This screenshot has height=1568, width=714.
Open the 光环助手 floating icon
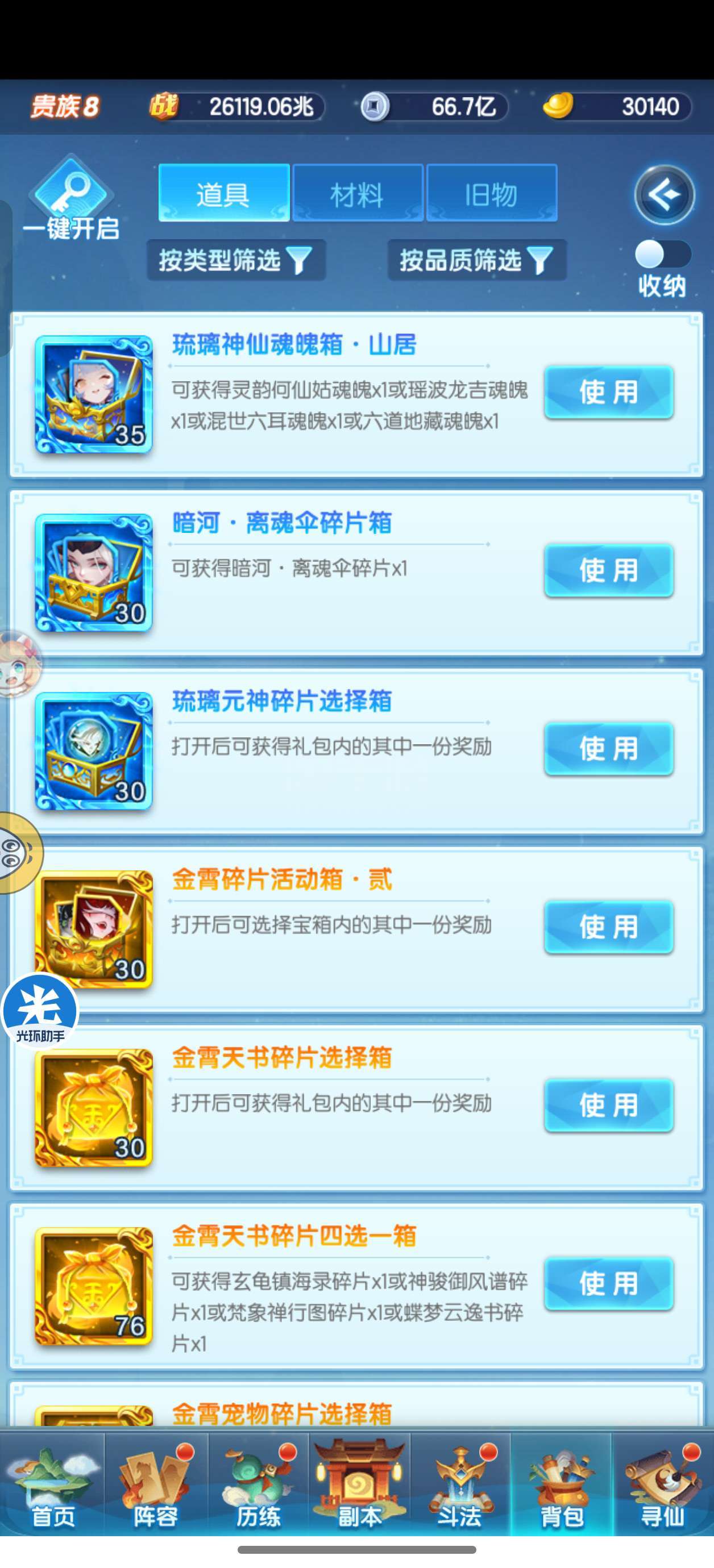pos(40,1012)
